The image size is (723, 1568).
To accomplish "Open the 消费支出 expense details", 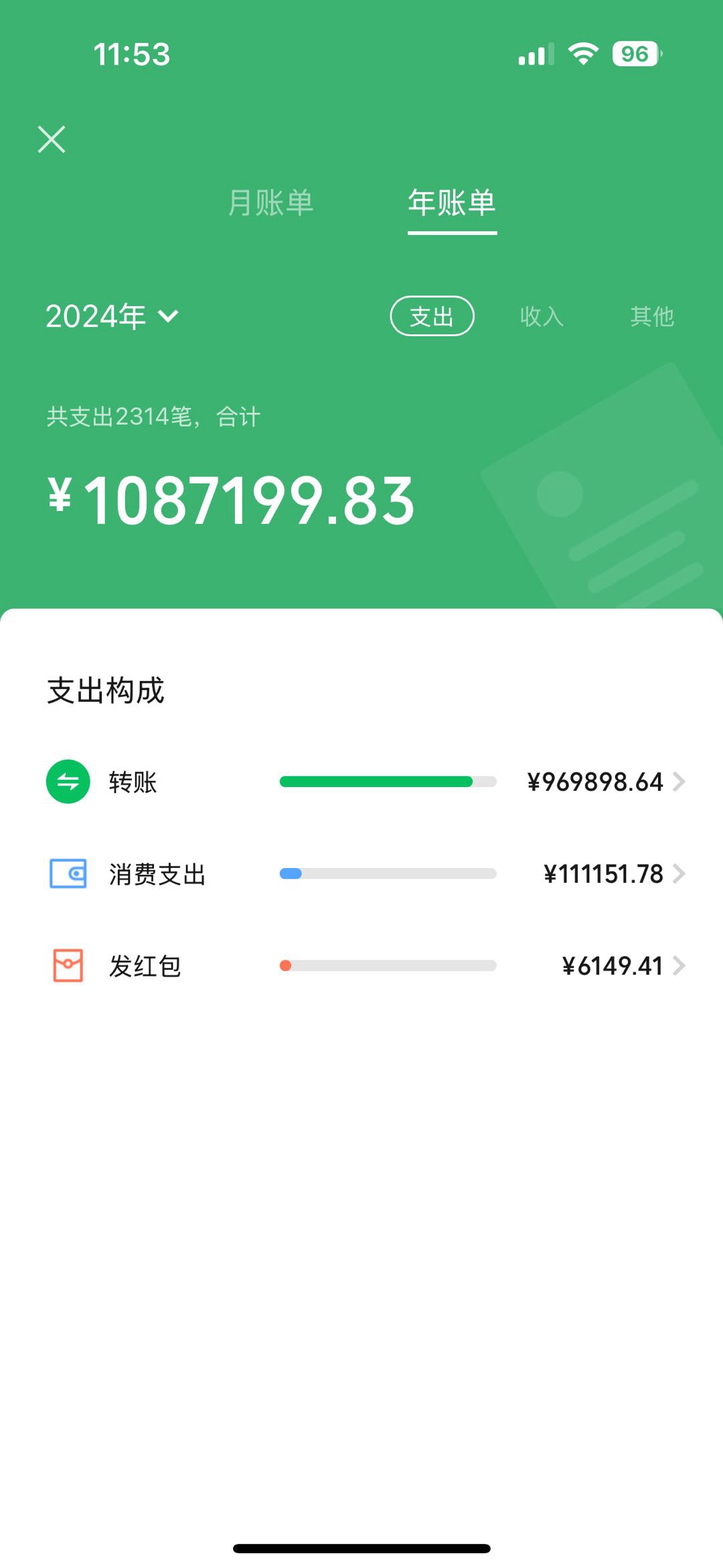I will [x=366, y=873].
